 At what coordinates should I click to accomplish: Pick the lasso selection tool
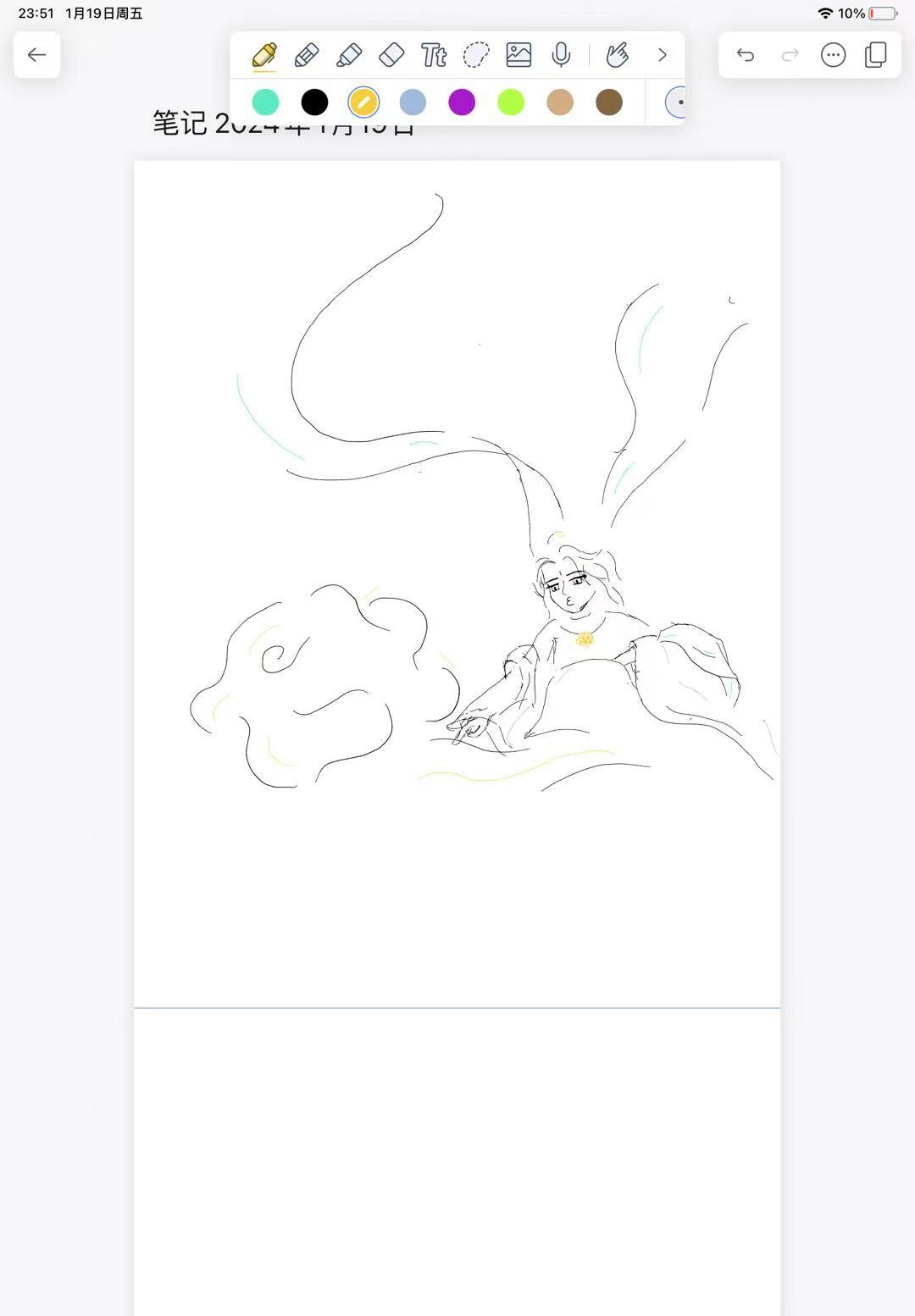[476, 55]
